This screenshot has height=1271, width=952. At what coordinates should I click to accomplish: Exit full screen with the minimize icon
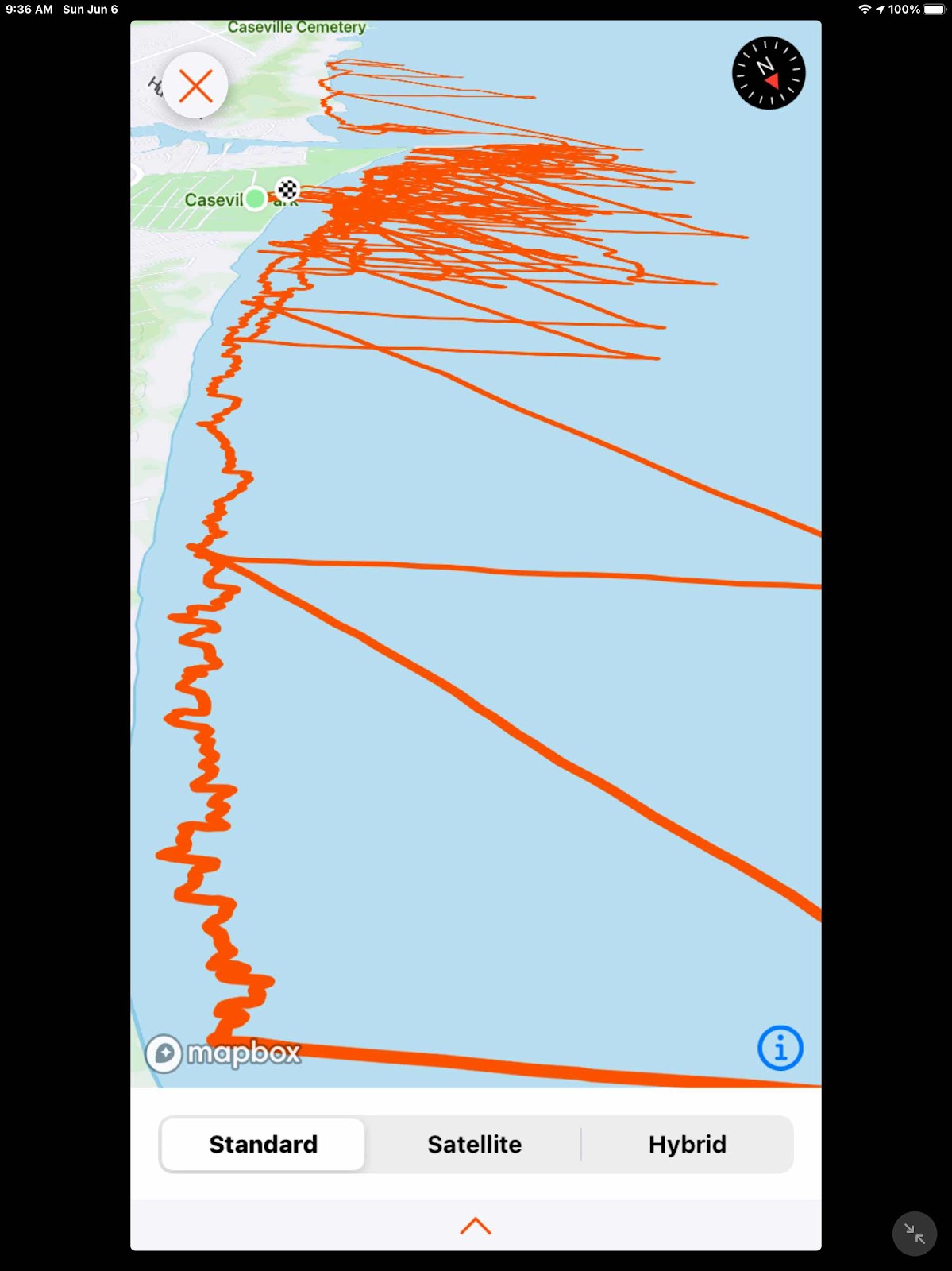(x=915, y=1234)
